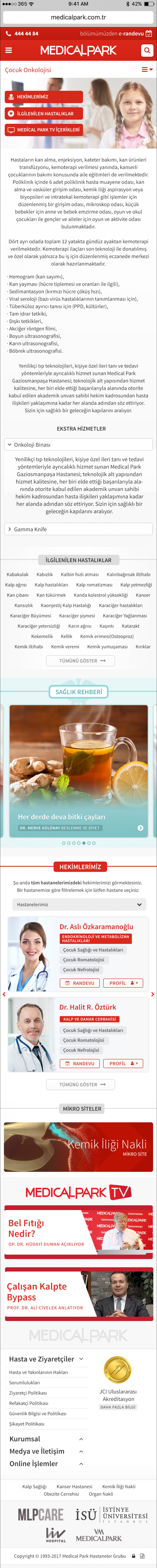Open the Hastanelerimiz hospital dropdown

click(78, 904)
